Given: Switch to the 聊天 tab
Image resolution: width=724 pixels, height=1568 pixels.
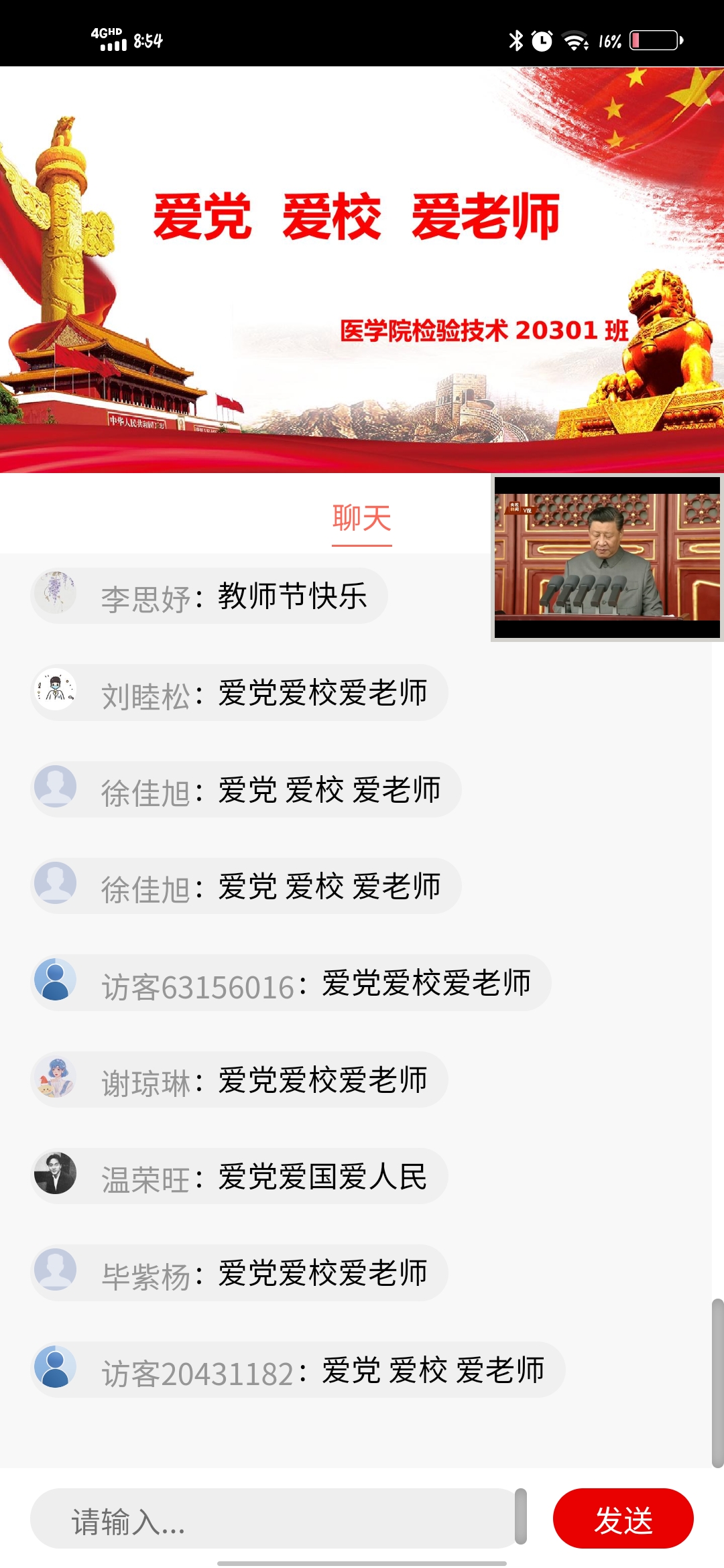Looking at the screenshot, I should (x=361, y=519).
